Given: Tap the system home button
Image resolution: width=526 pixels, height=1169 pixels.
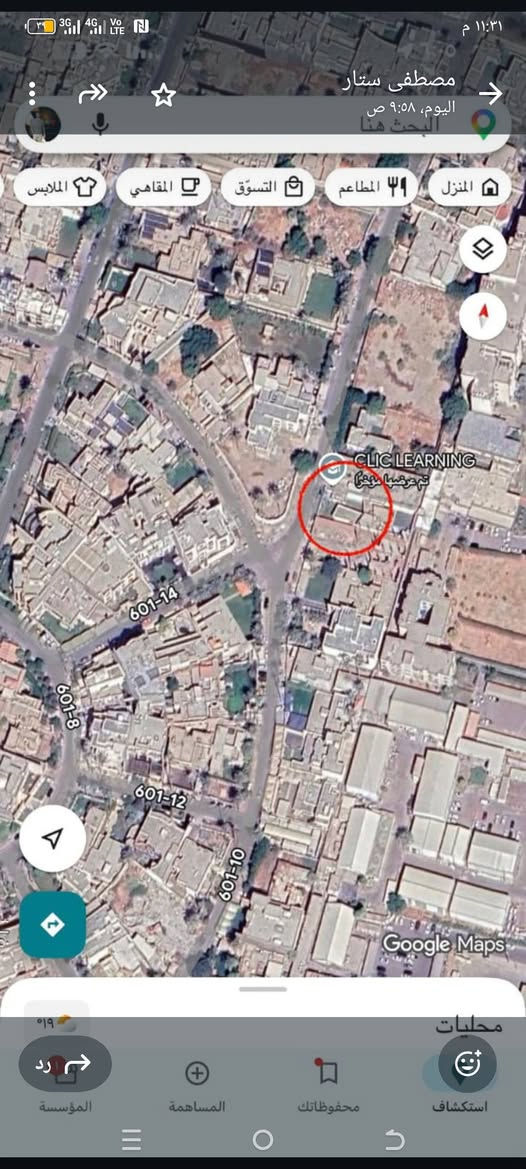Looking at the screenshot, I should (x=263, y=1139).
